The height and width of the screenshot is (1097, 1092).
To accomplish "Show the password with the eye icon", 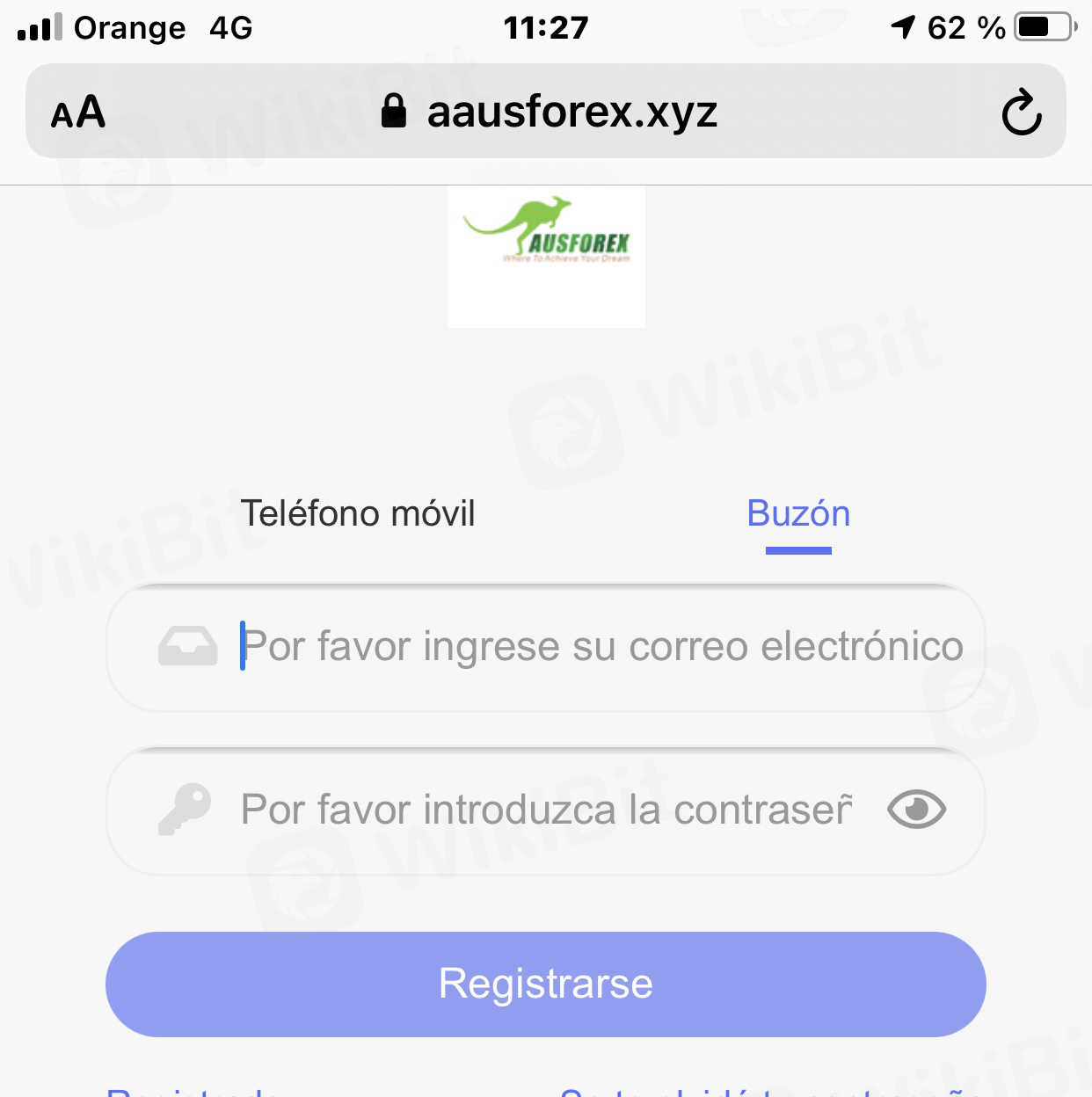I will (x=916, y=810).
